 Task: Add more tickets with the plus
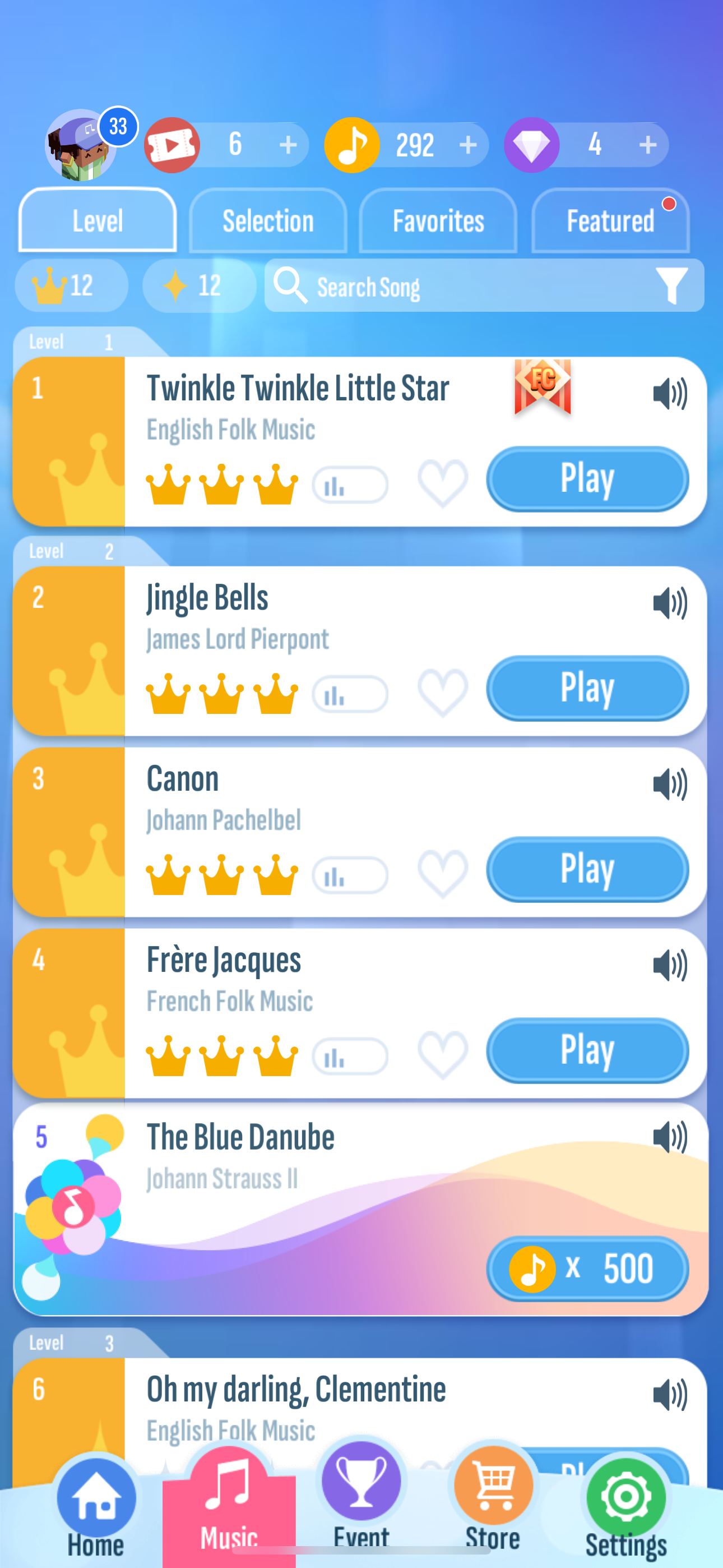[288, 145]
